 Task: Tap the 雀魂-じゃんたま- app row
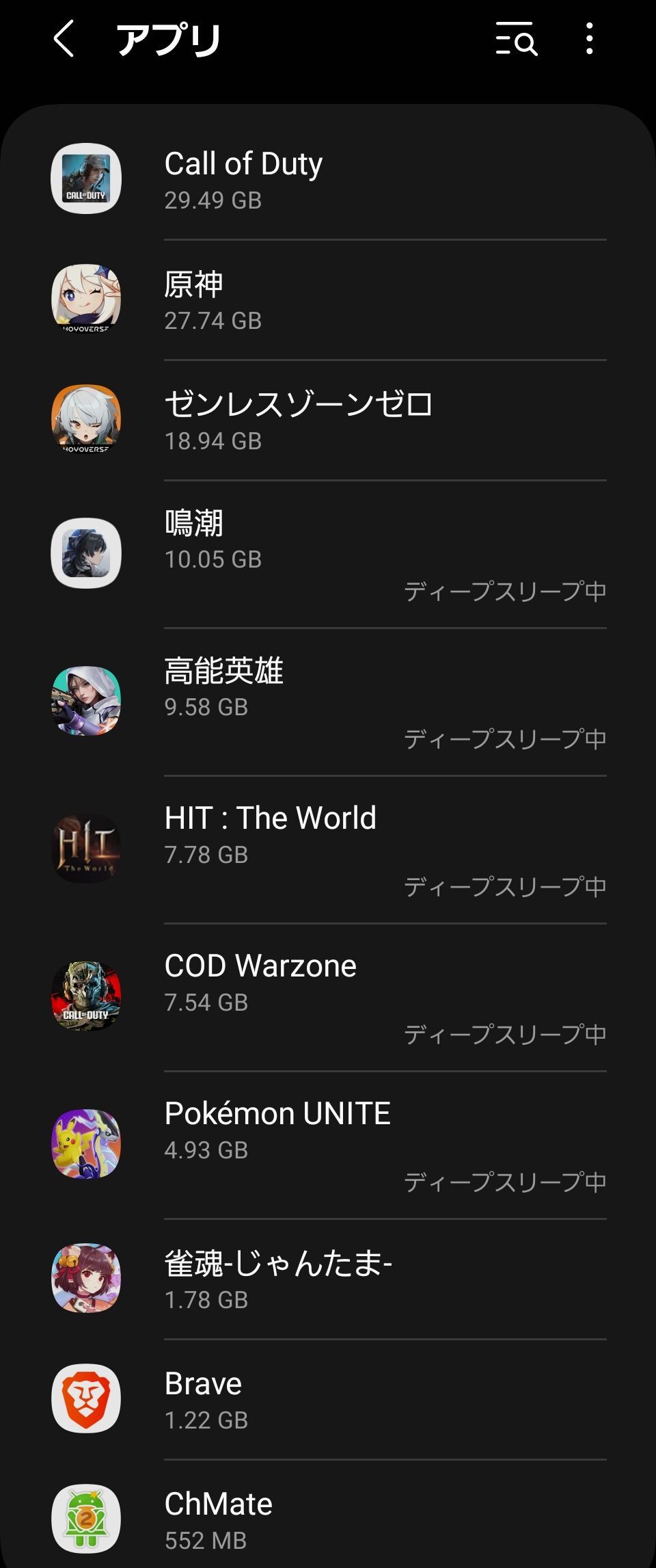(328, 1279)
